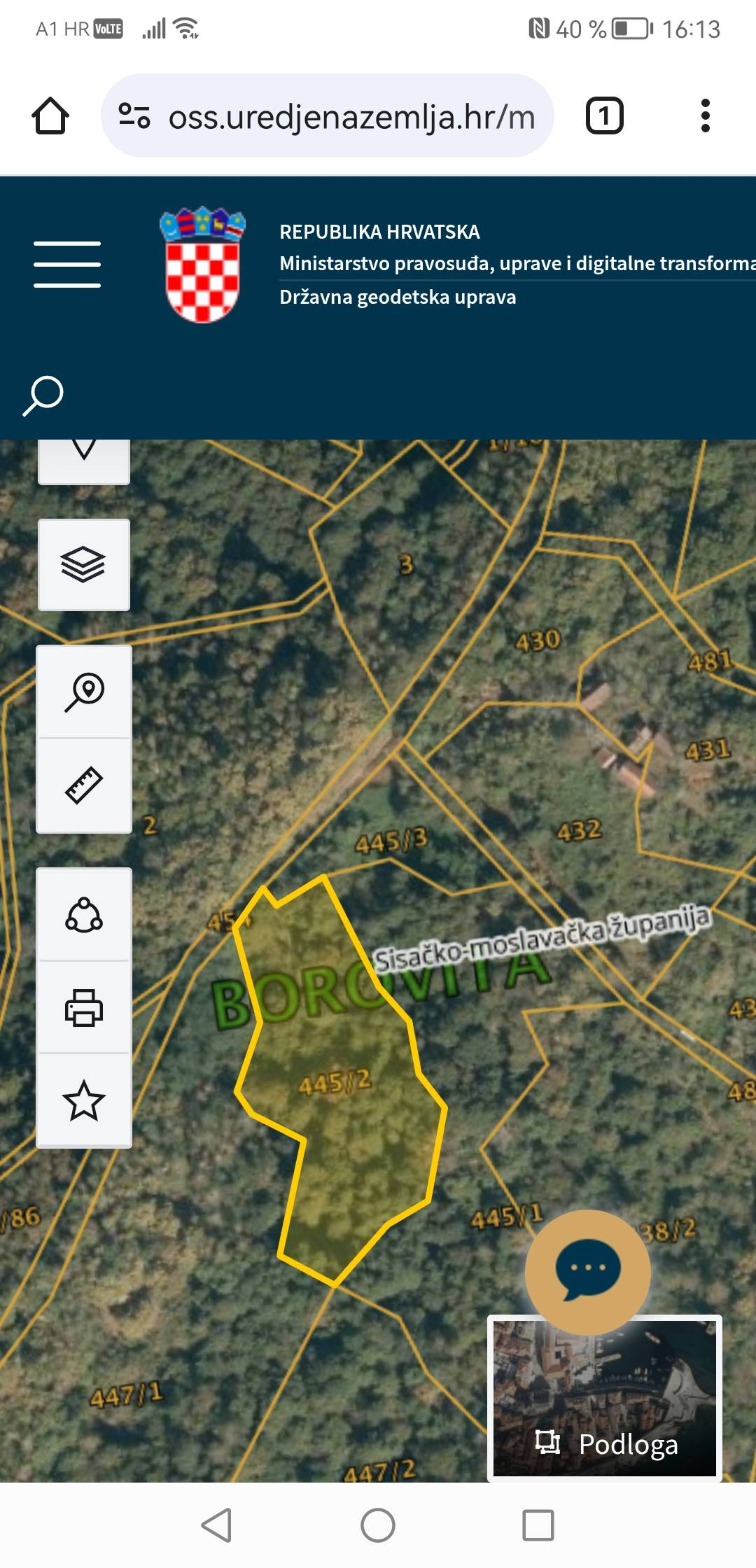Open the browser tab switcher
Image resolution: width=756 pixels, height=1568 pixels.
(604, 115)
